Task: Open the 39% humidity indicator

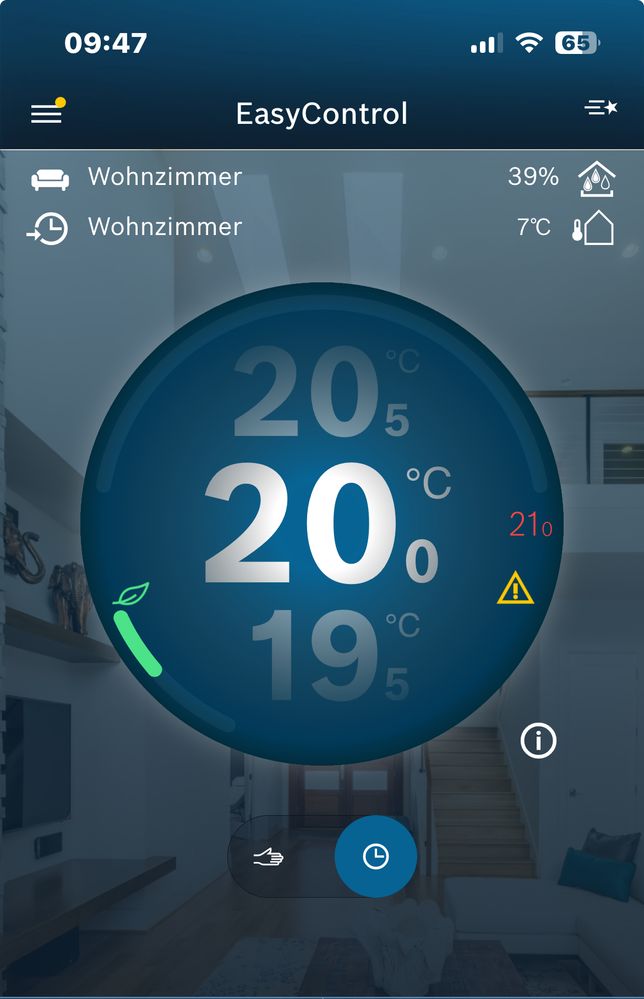Action: (x=596, y=178)
